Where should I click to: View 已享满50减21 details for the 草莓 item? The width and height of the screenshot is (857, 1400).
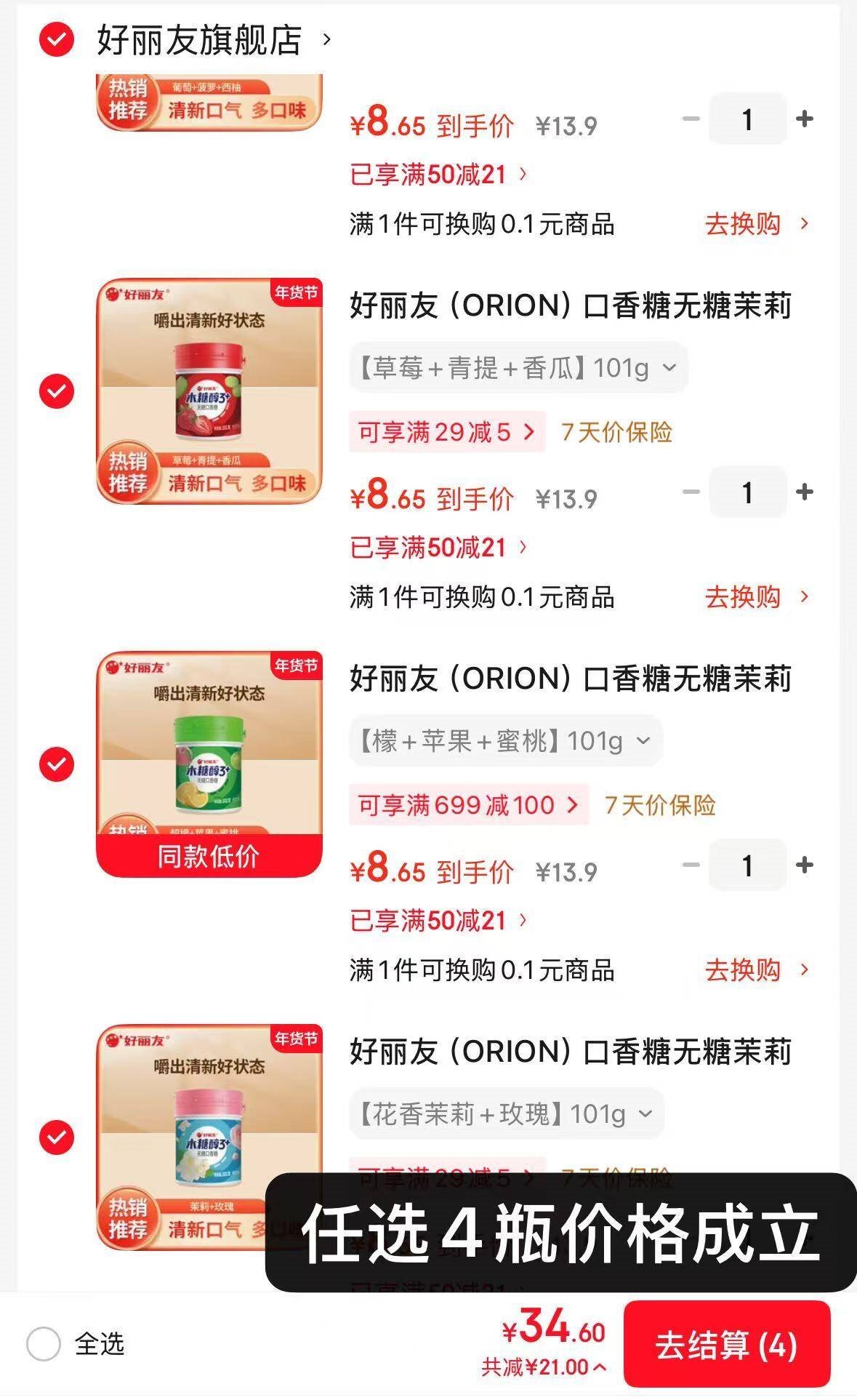(x=438, y=548)
